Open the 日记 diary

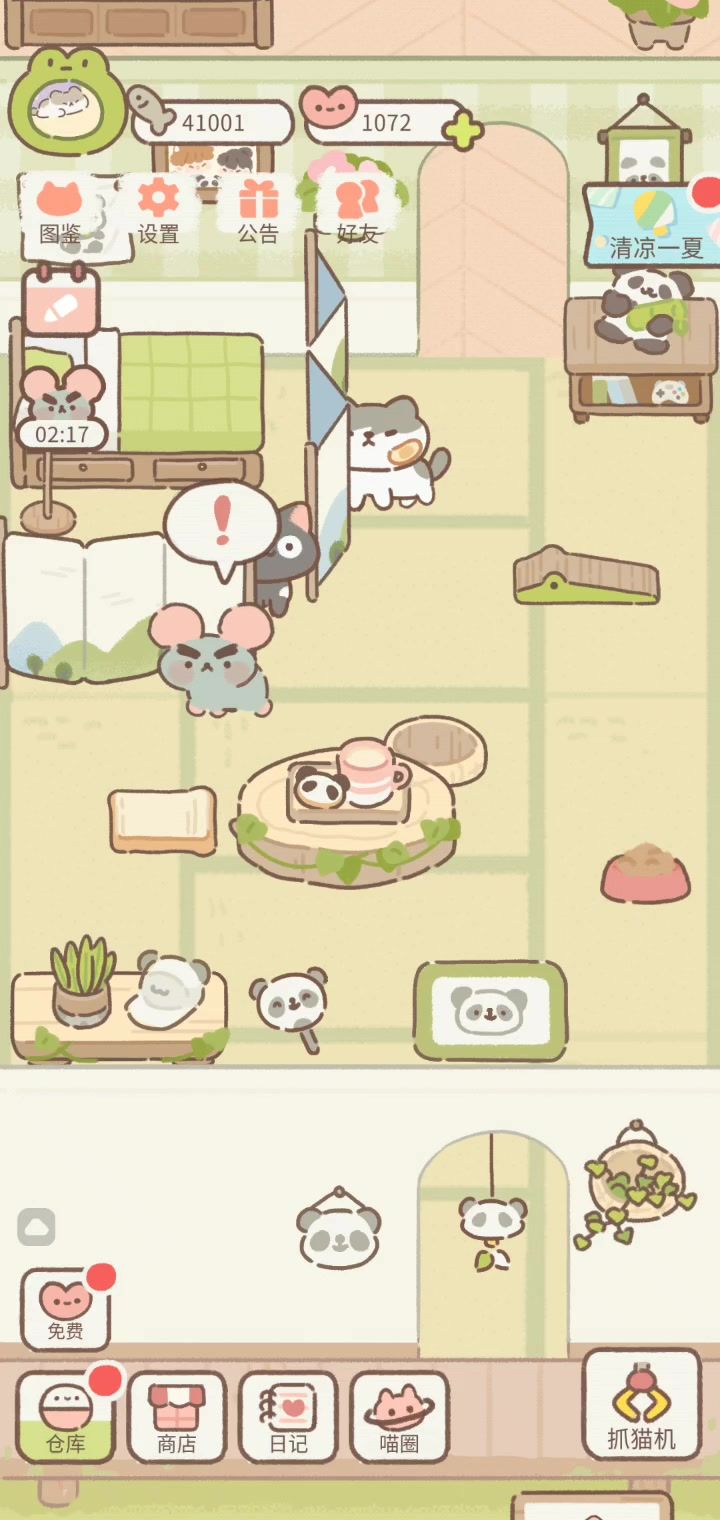pyautogui.click(x=288, y=1417)
